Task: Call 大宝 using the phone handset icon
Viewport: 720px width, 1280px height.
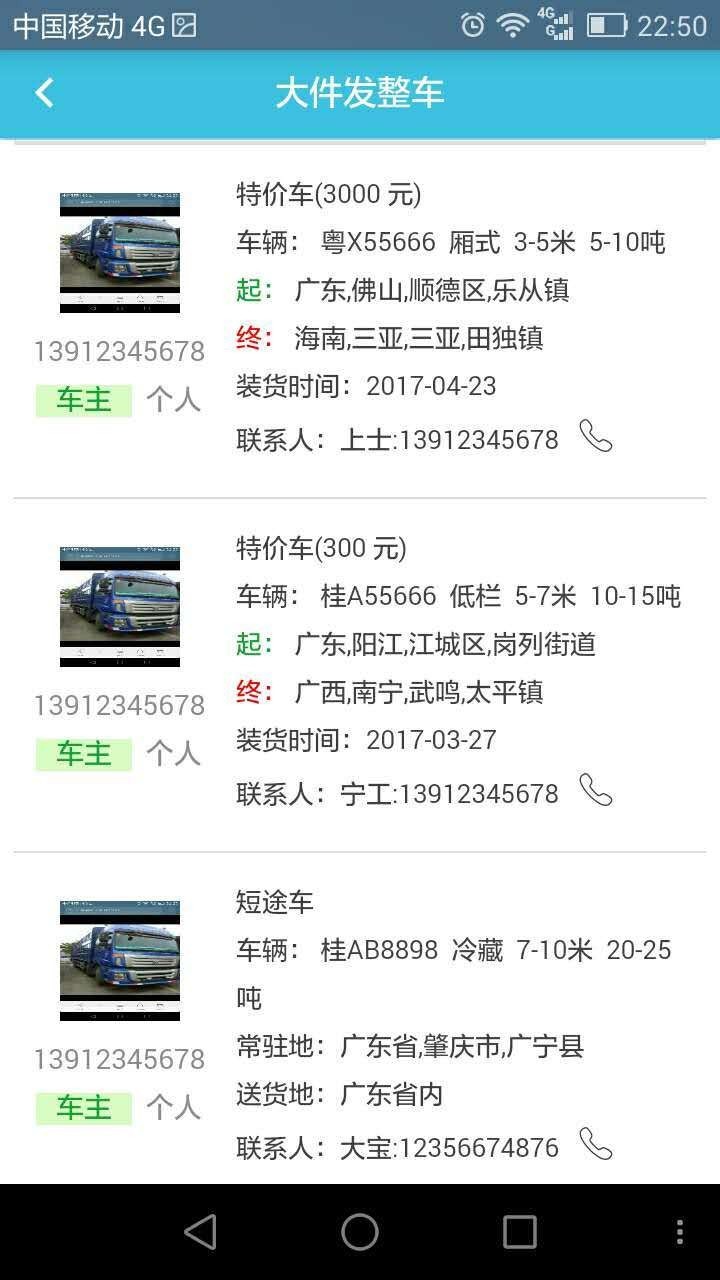Action: point(596,1145)
